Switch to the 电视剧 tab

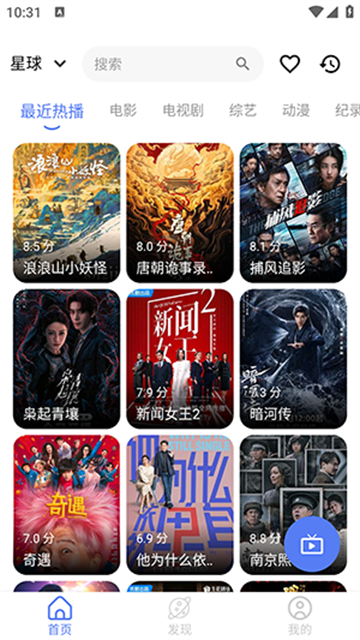[183, 110]
